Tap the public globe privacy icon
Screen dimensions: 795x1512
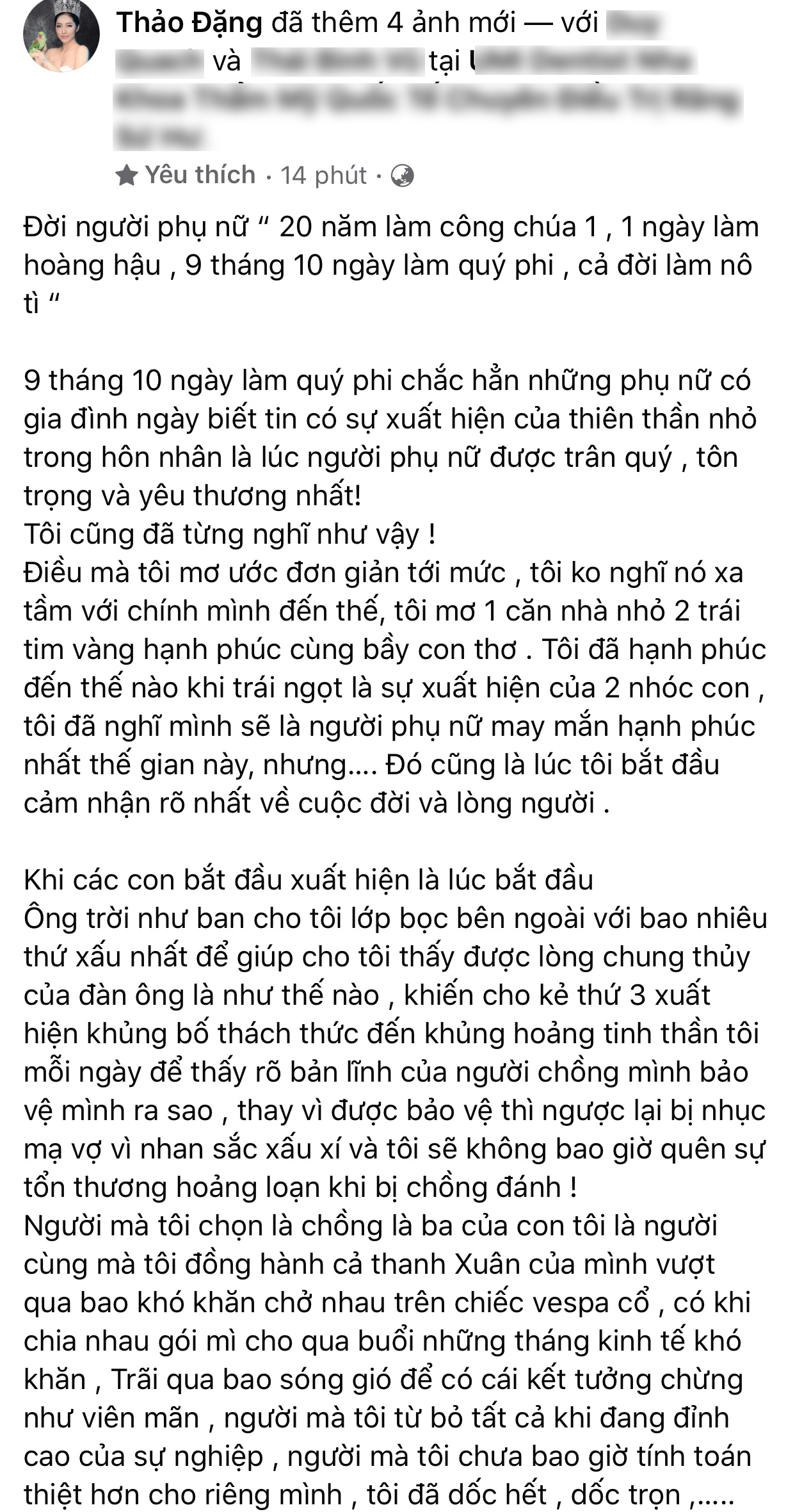click(402, 175)
